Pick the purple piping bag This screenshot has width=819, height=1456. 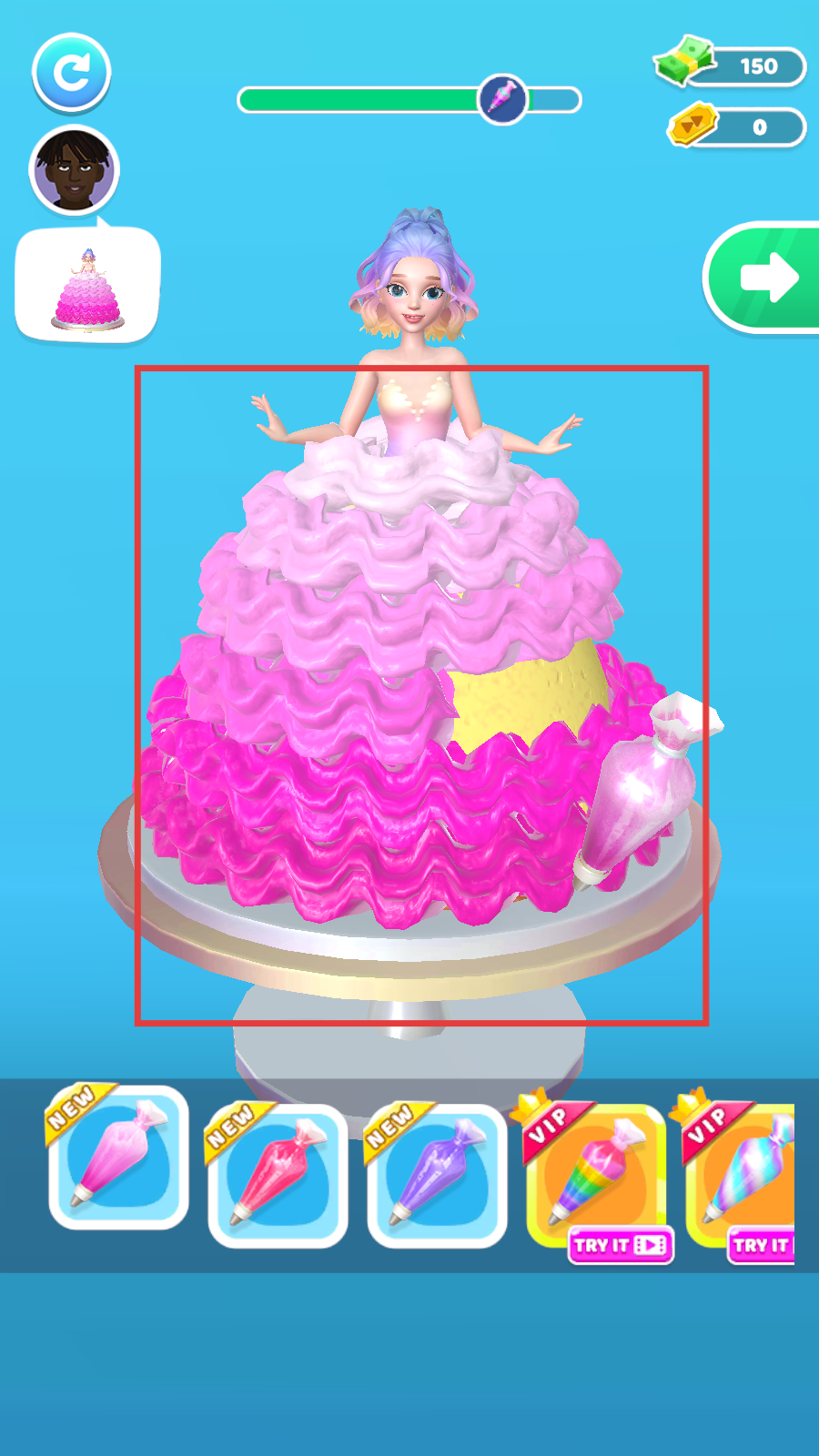437,1175
